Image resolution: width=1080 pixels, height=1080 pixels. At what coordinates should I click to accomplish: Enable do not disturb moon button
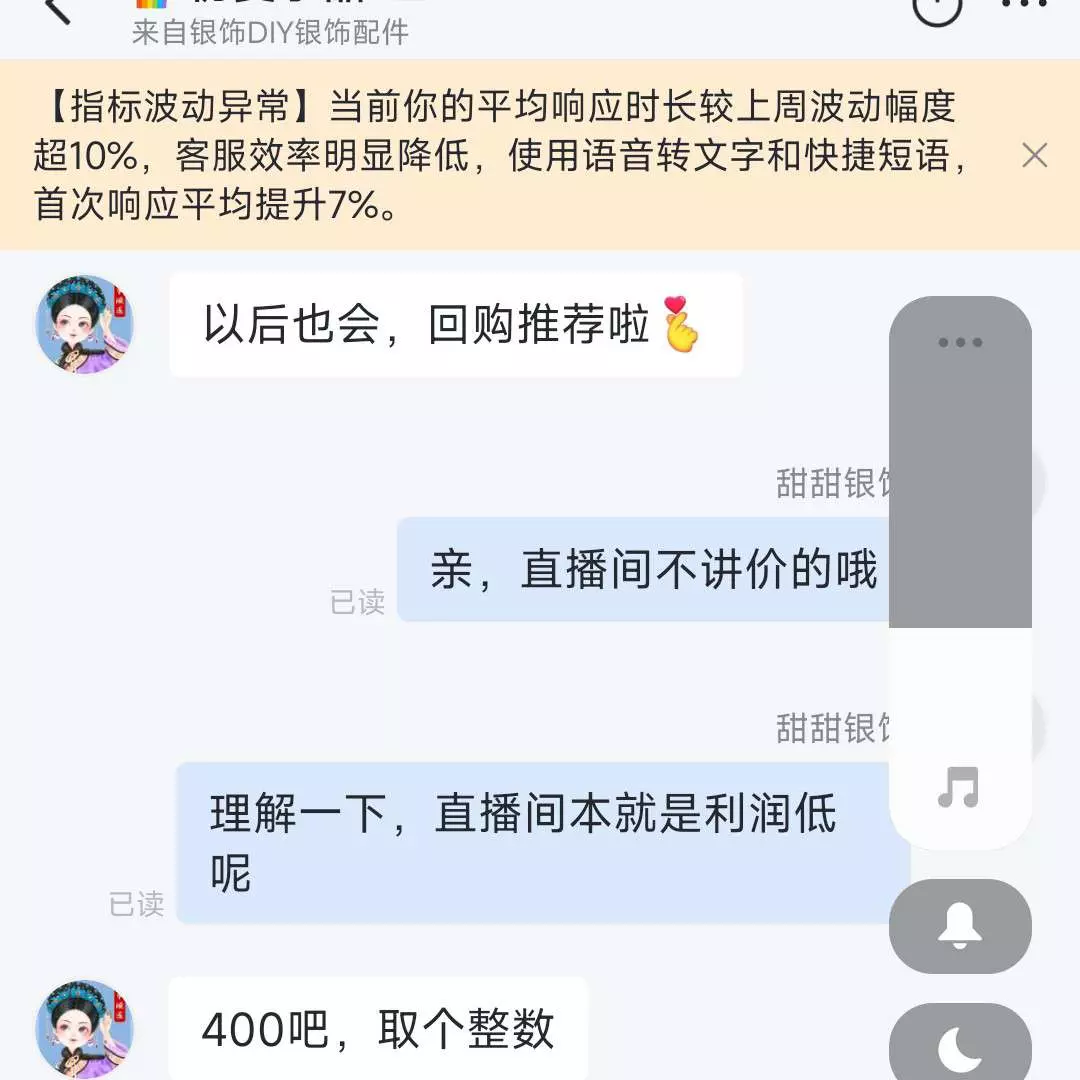pos(960,1046)
